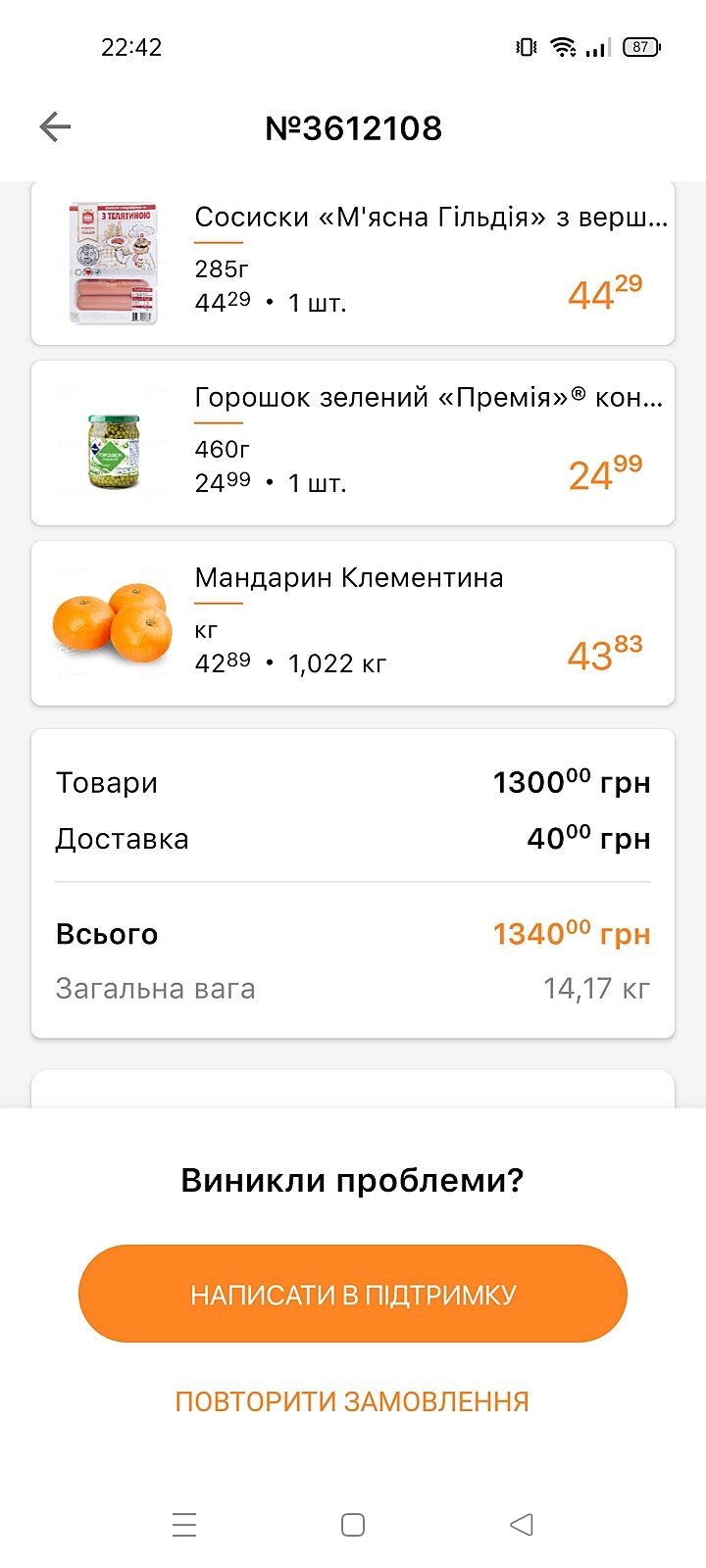The width and height of the screenshot is (706, 1568).
Task: Open the Сосиски «М'ясна Гільдія» product card
Action: (353, 262)
